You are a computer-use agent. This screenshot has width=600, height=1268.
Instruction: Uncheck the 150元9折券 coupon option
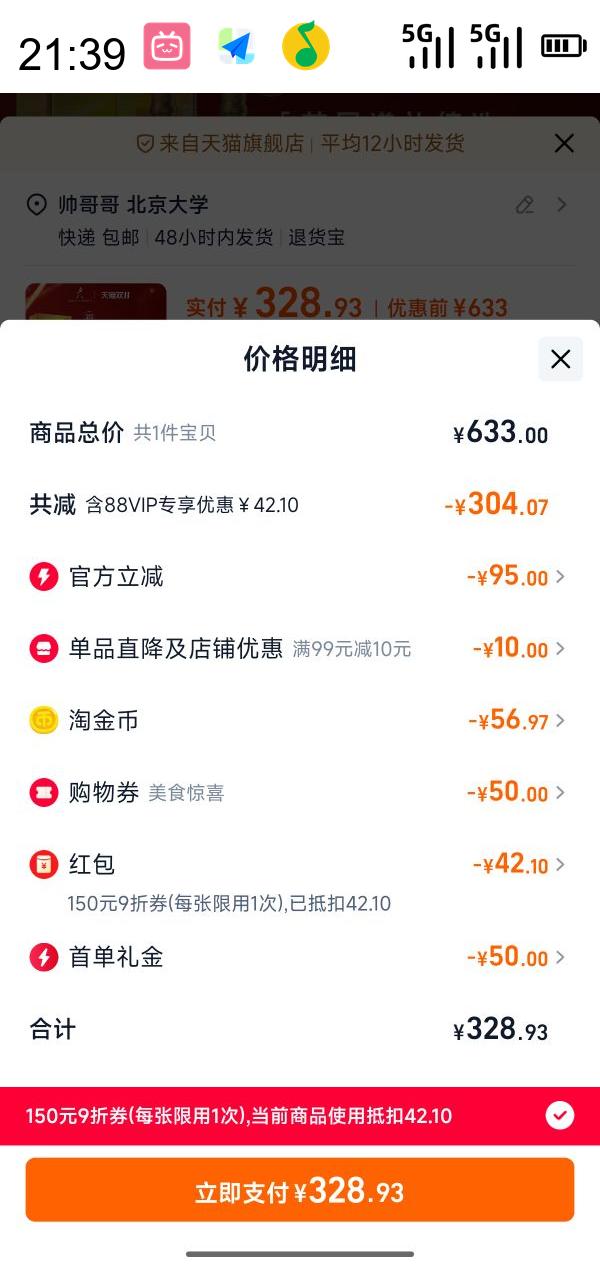(x=560, y=1116)
